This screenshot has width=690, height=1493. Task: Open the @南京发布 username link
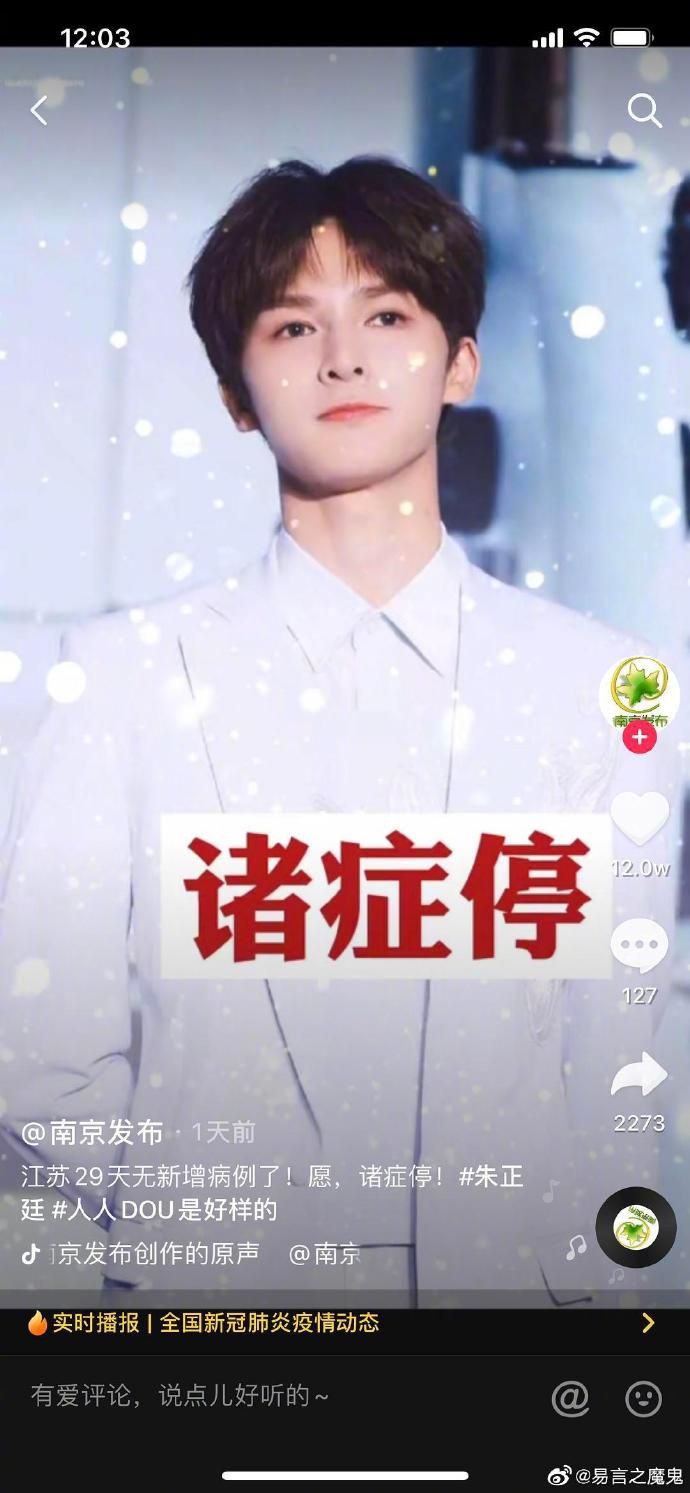(92, 1132)
